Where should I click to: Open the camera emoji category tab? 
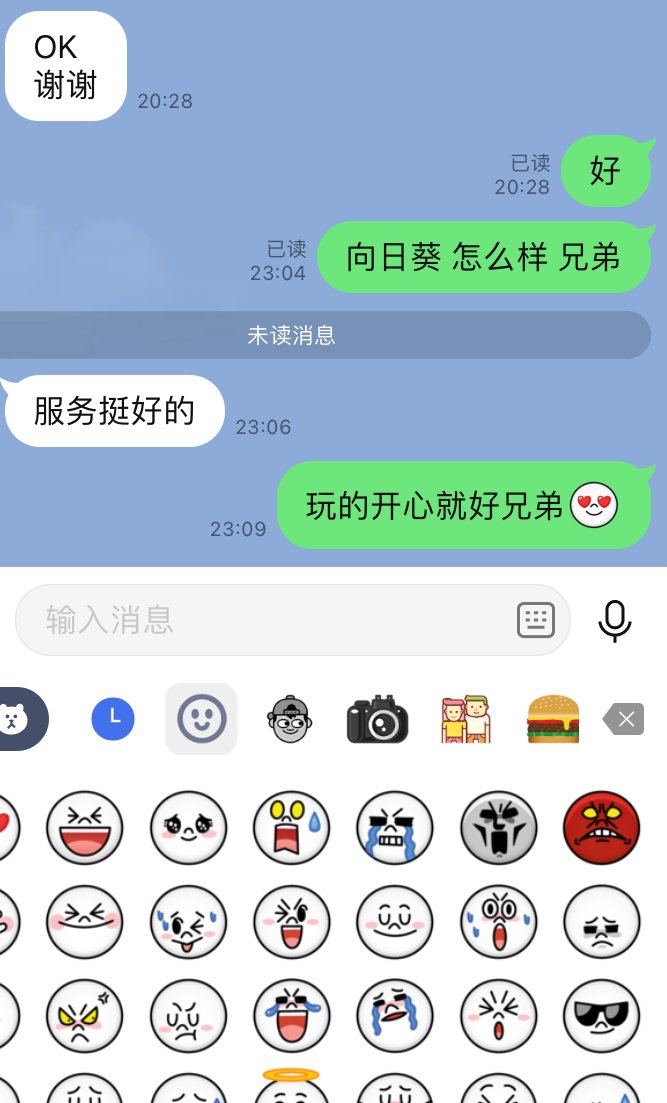(377, 718)
